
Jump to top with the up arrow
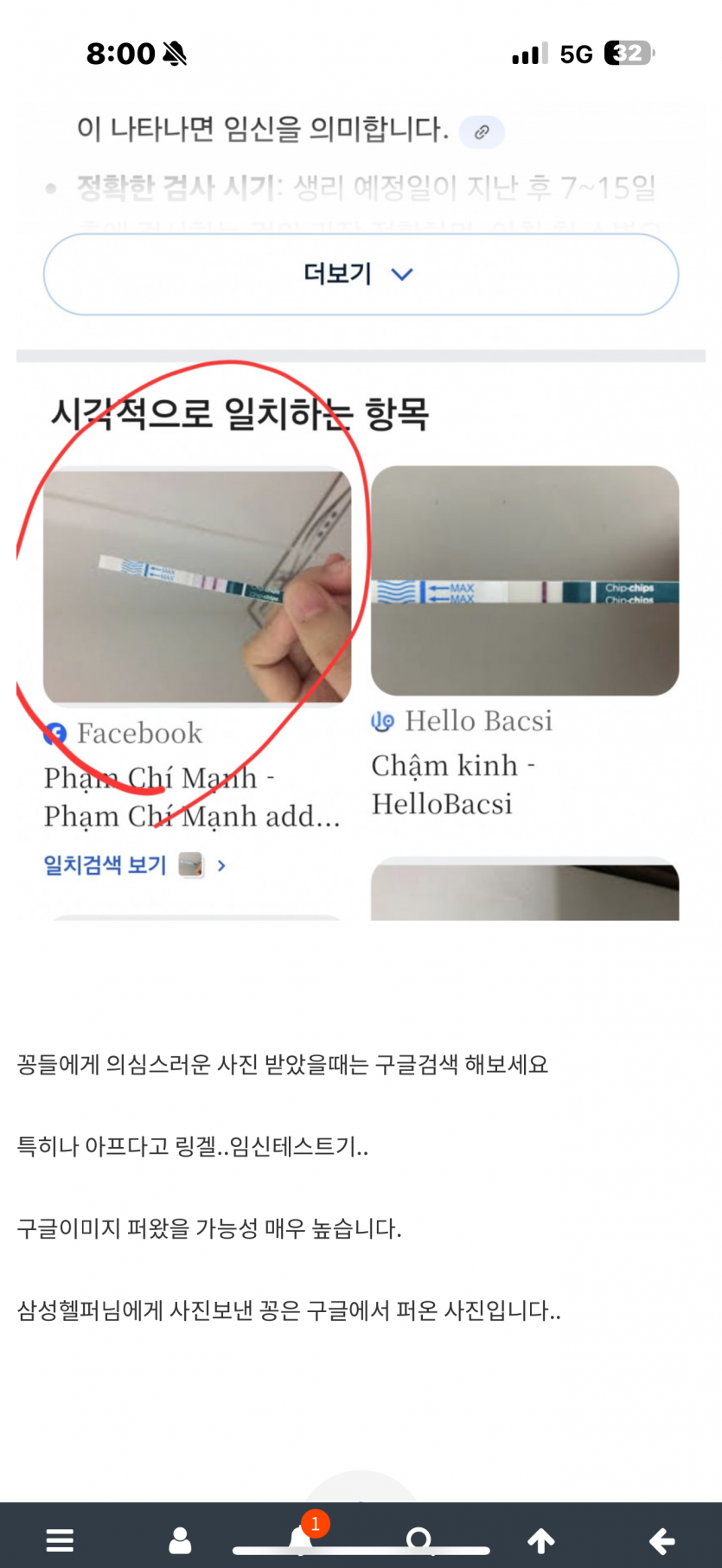(541, 1539)
